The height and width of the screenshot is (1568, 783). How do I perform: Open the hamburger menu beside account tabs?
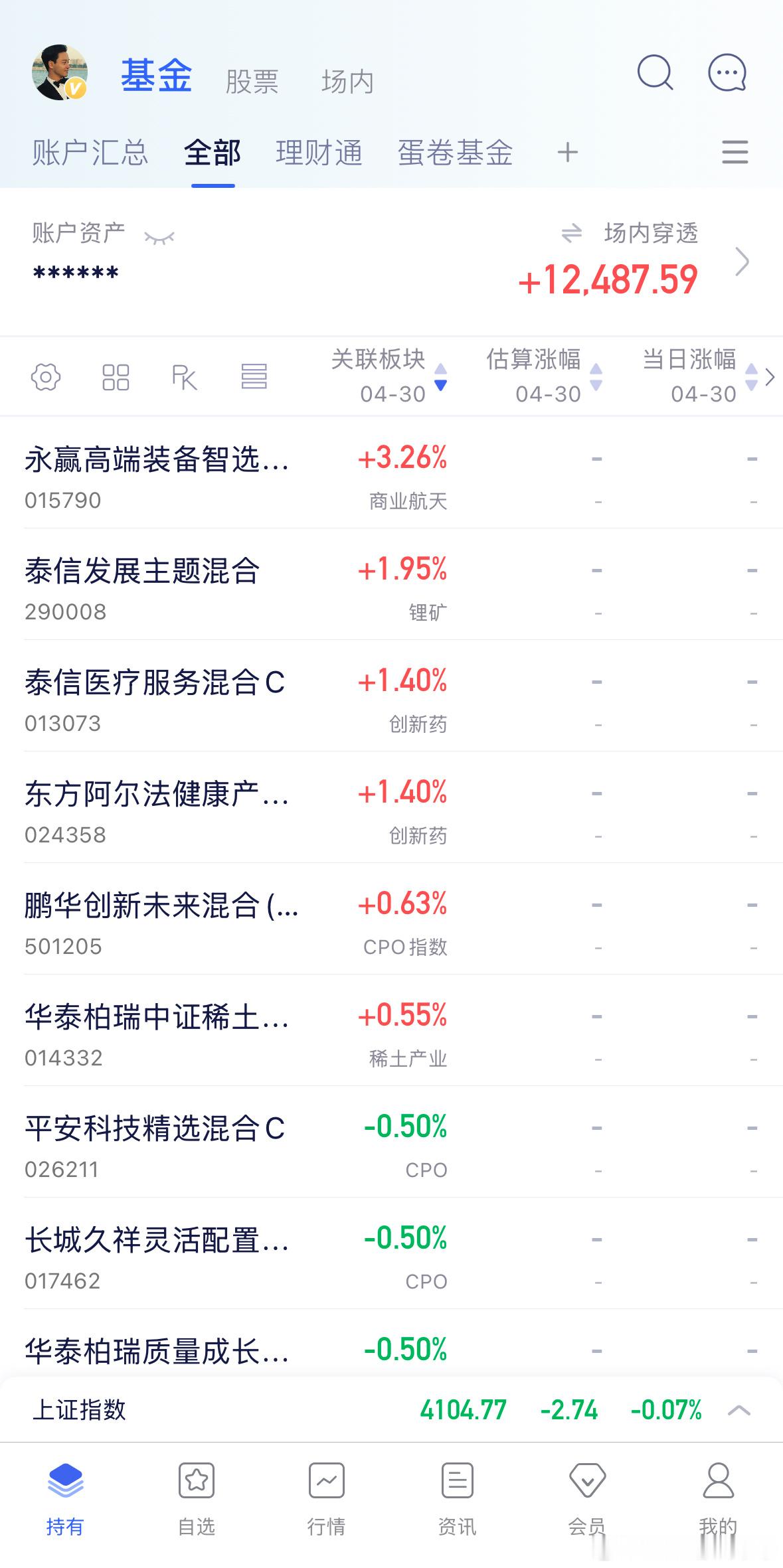(x=734, y=152)
